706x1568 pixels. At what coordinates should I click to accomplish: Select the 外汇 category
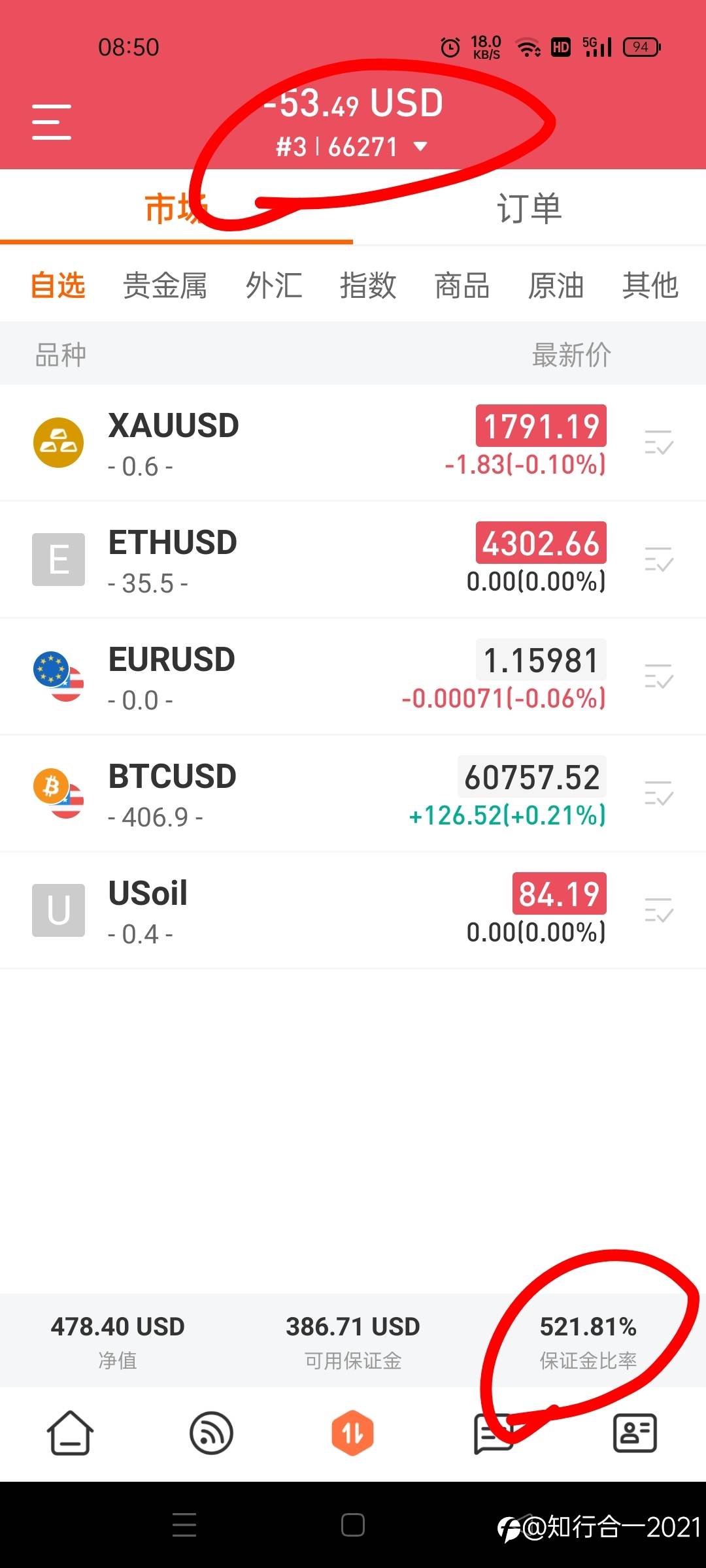click(274, 286)
